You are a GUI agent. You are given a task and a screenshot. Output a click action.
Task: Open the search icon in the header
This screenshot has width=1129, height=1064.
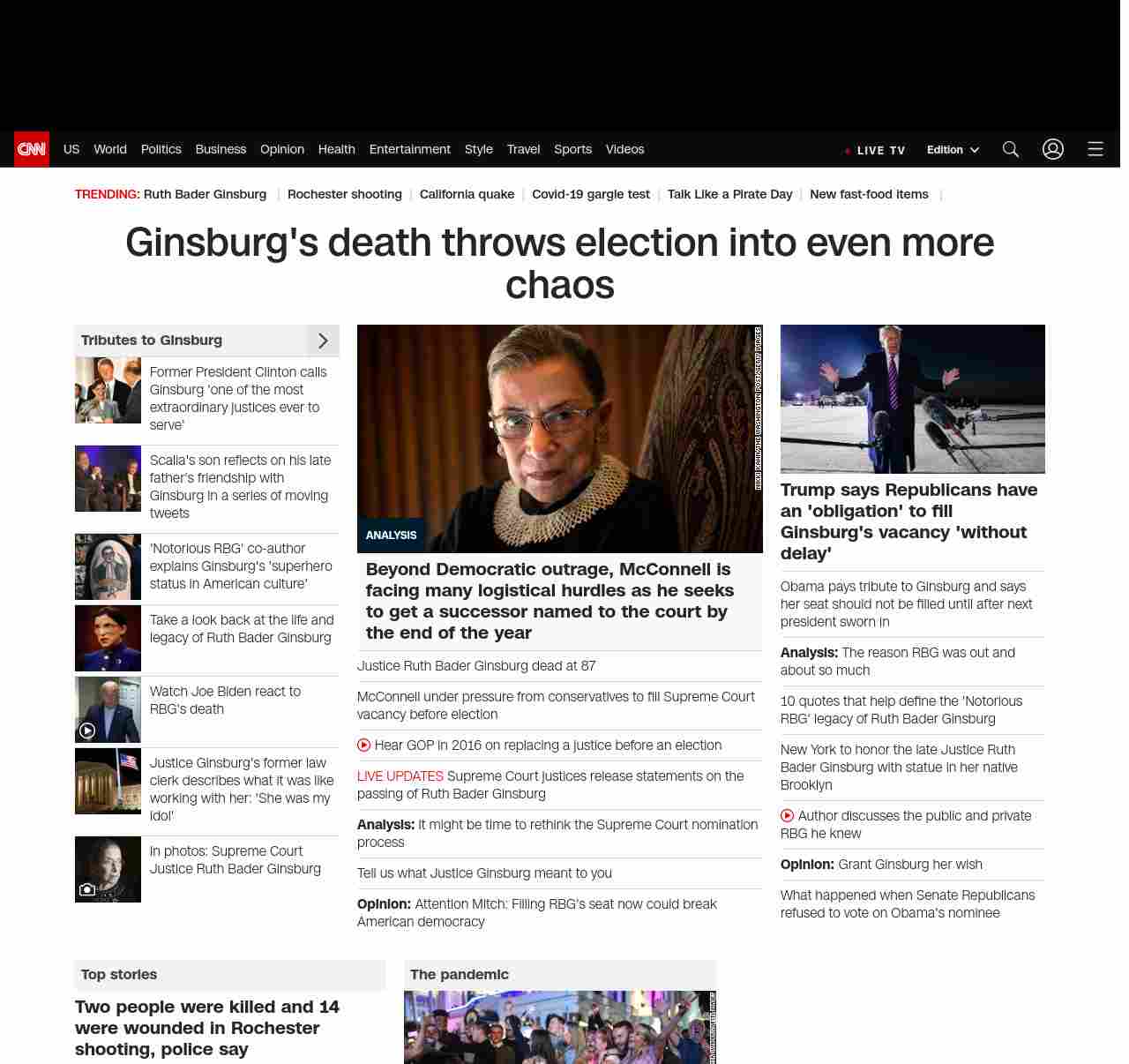(1011, 149)
